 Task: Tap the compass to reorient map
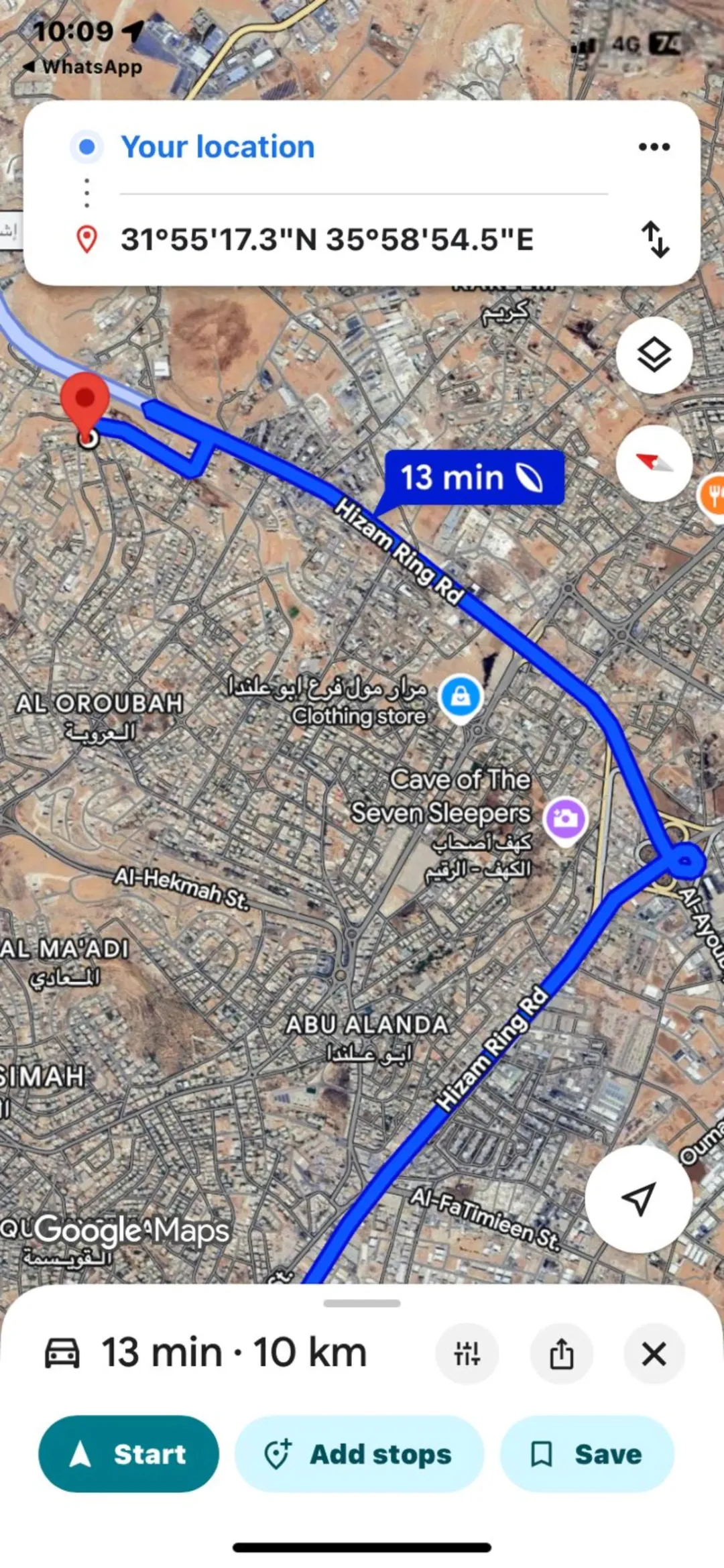(654, 463)
